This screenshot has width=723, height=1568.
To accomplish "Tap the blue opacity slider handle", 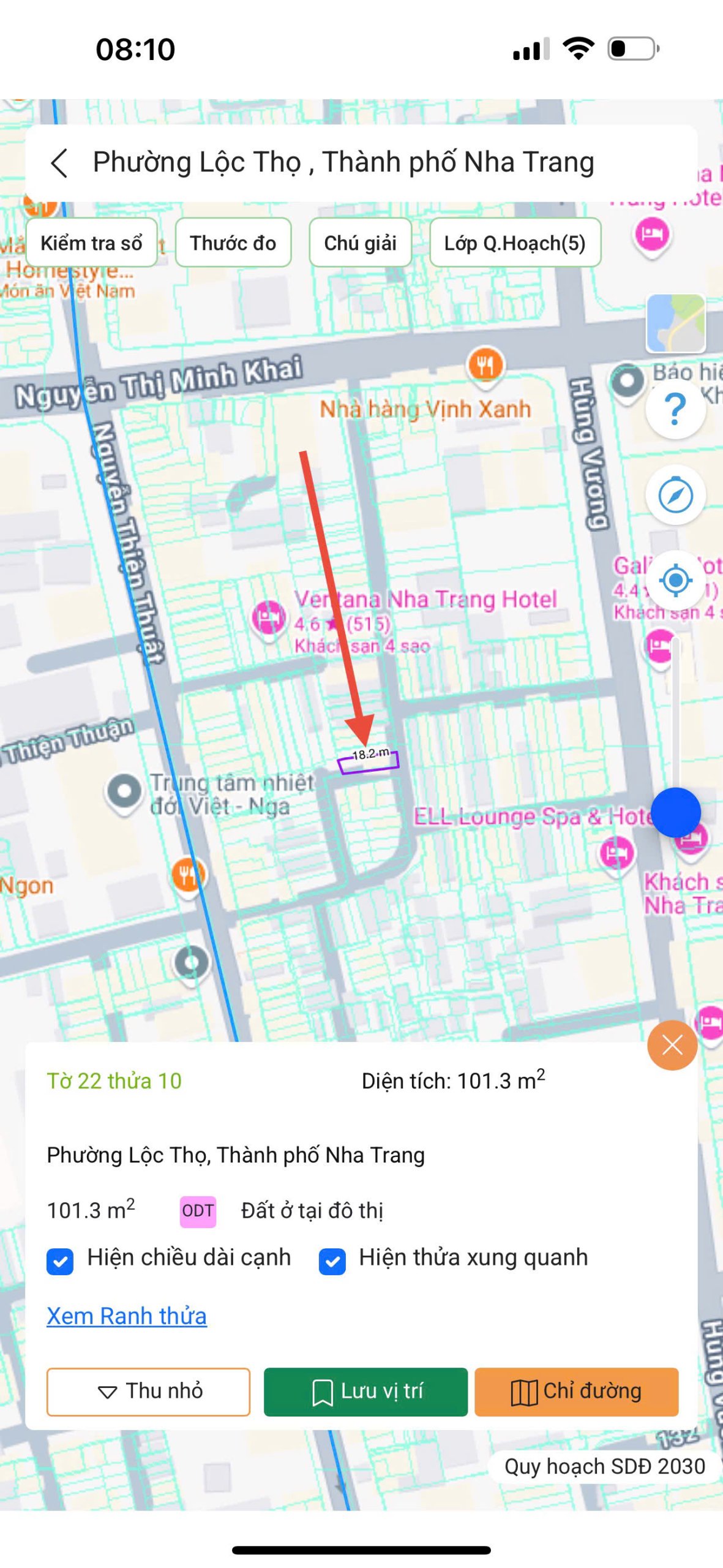I will point(675,812).
